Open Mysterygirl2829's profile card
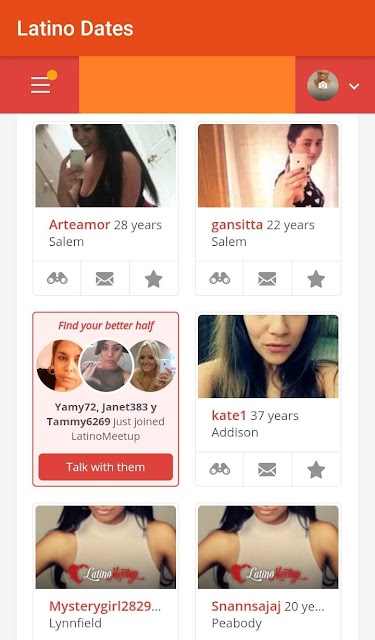The image size is (375, 640). [106, 571]
